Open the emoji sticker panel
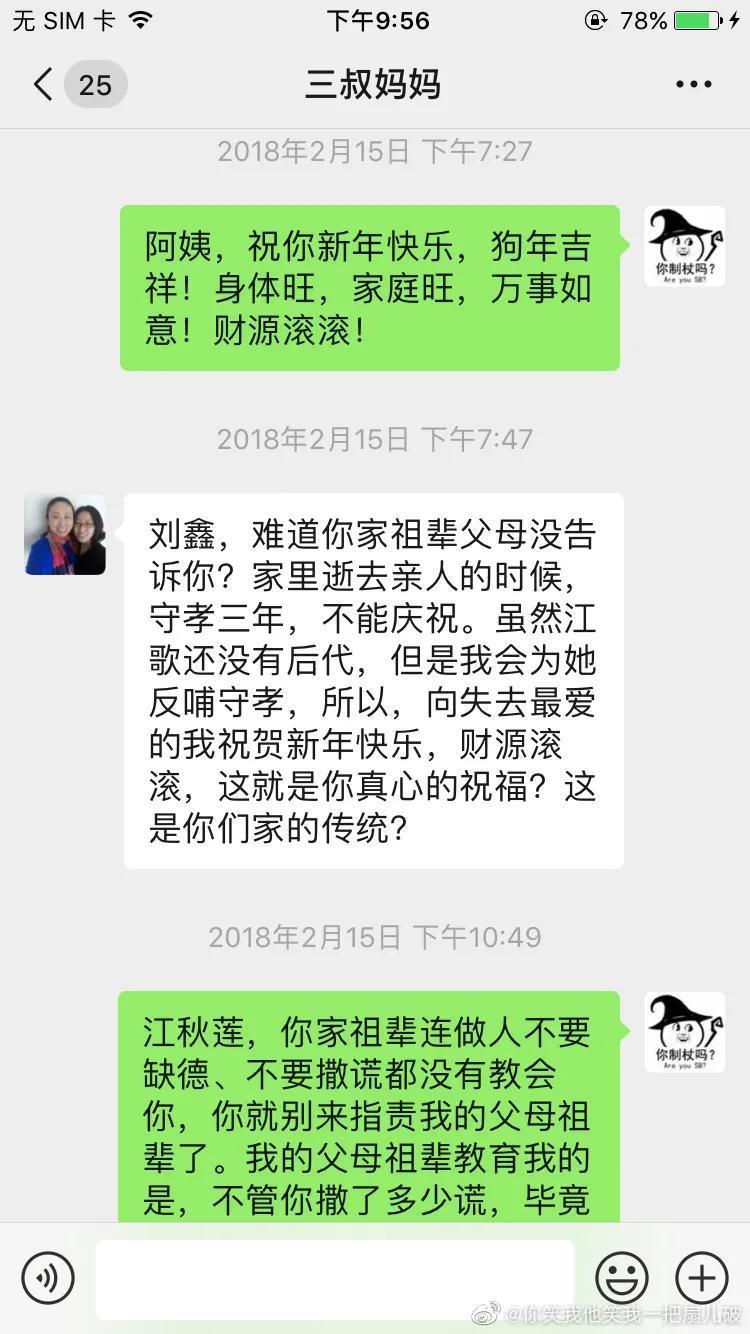 (621, 1277)
